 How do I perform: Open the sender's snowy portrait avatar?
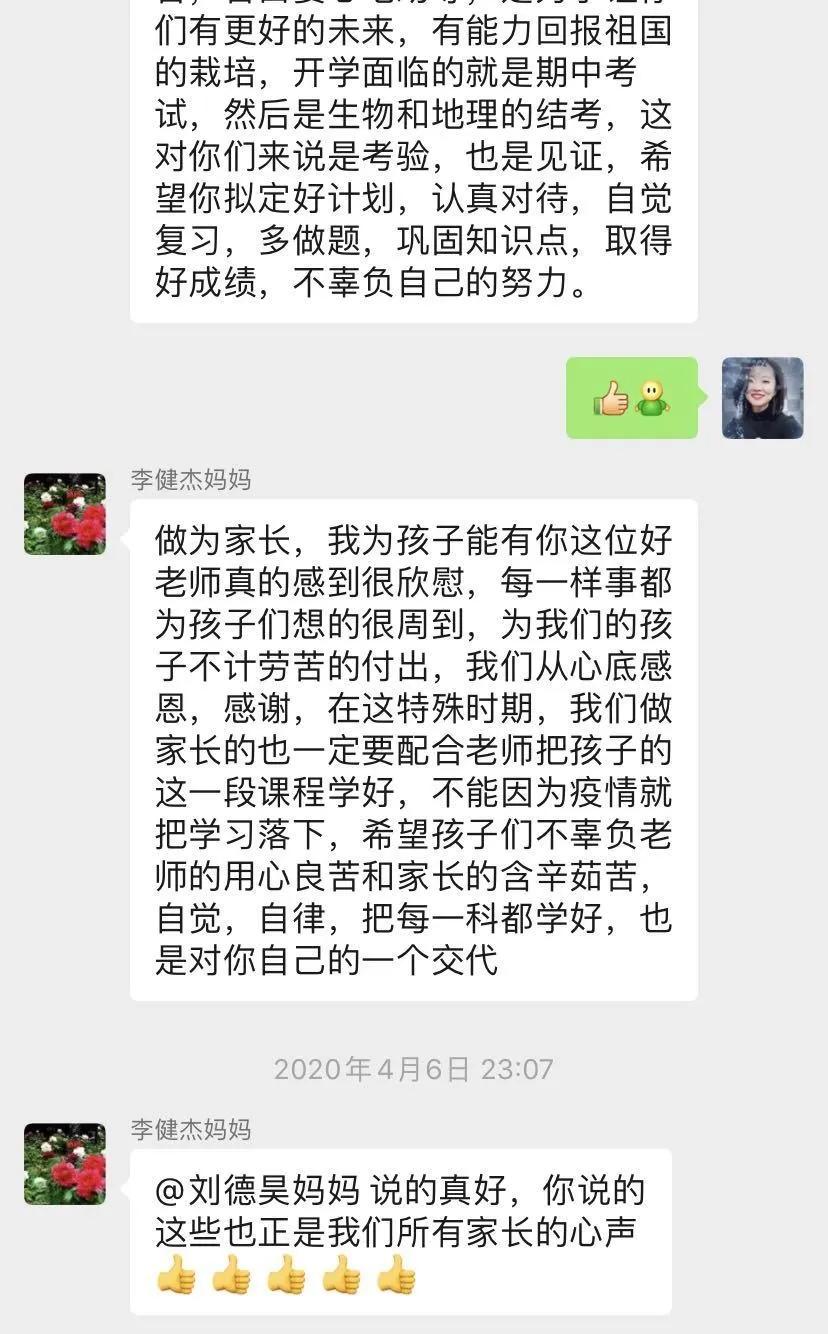click(x=762, y=397)
